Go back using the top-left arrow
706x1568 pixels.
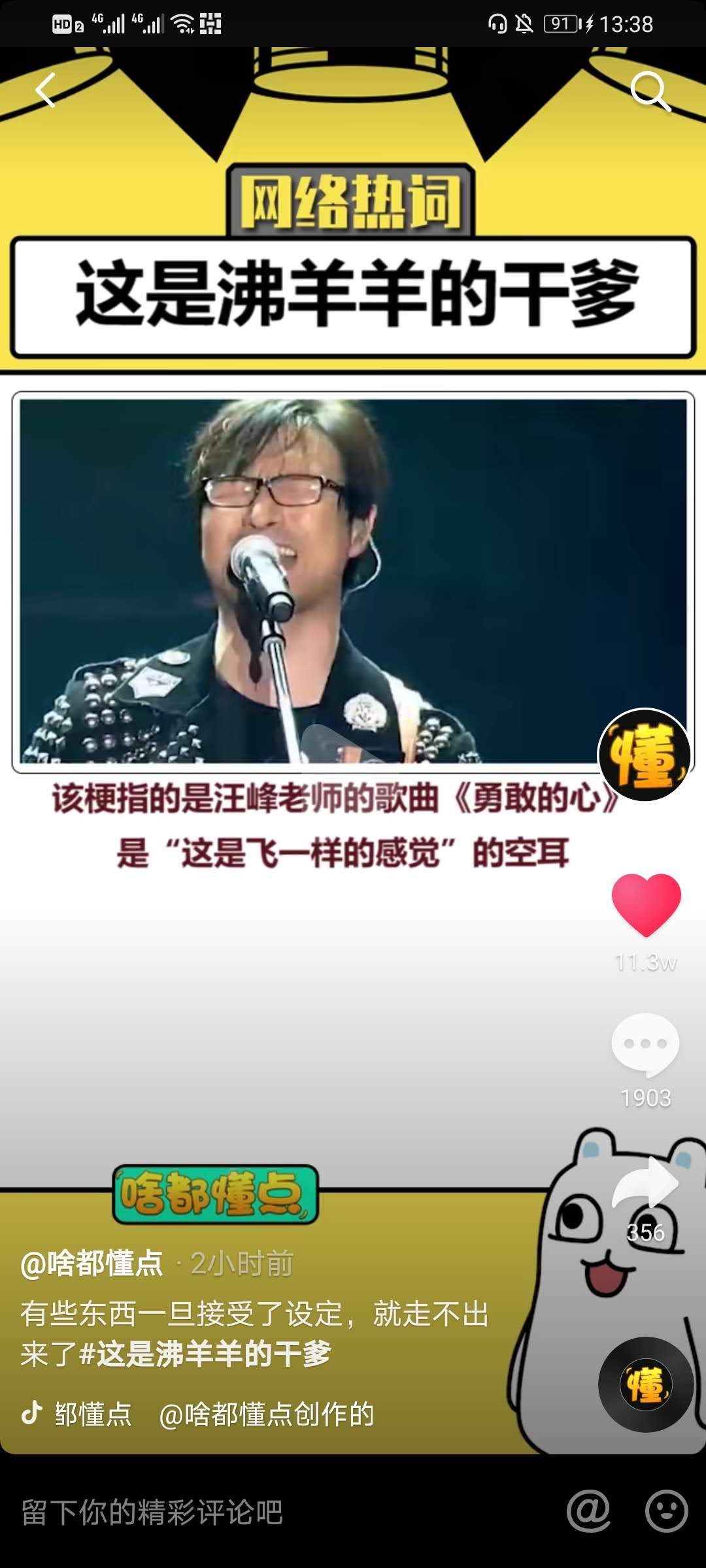(45, 90)
